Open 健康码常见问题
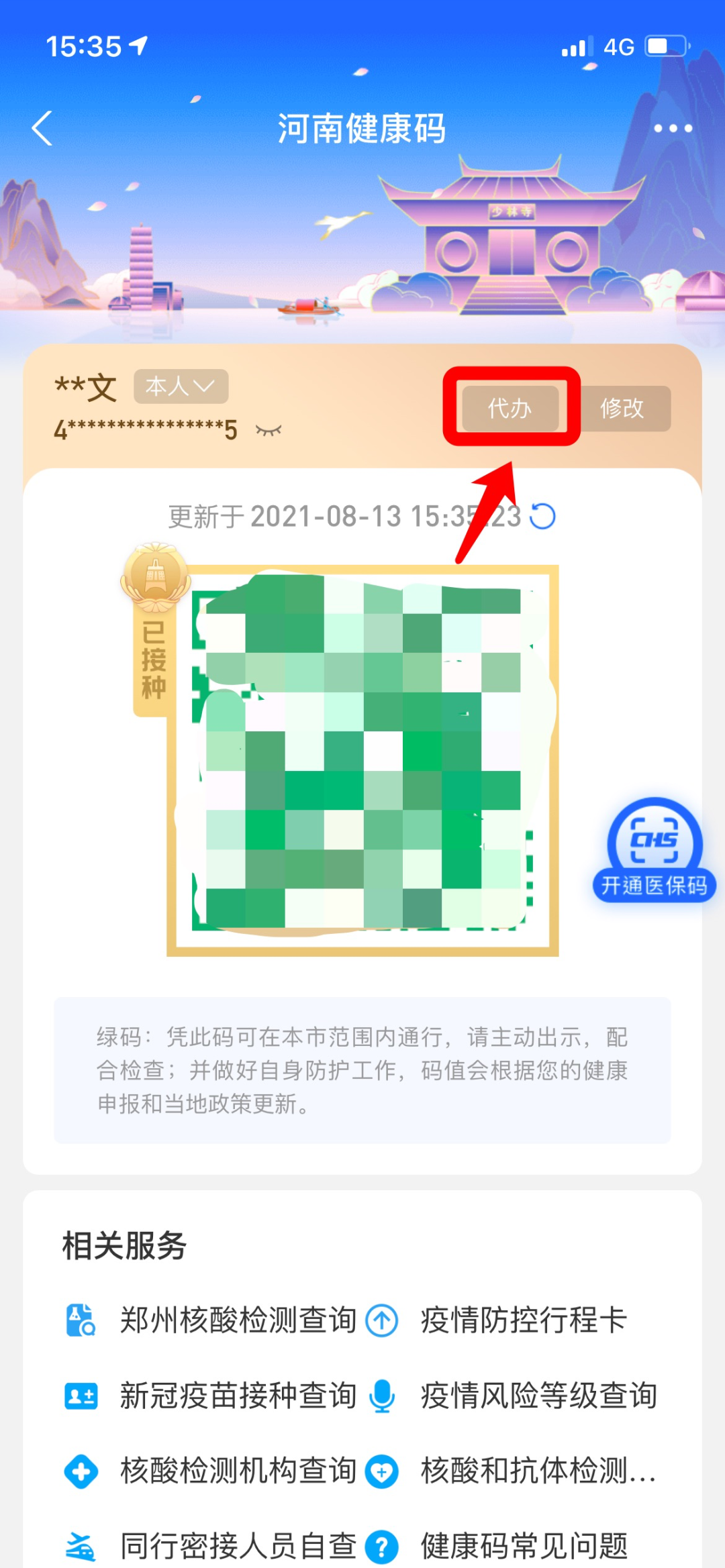The width and height of the screenshot is (725, 1568). tap(524, 1546)
